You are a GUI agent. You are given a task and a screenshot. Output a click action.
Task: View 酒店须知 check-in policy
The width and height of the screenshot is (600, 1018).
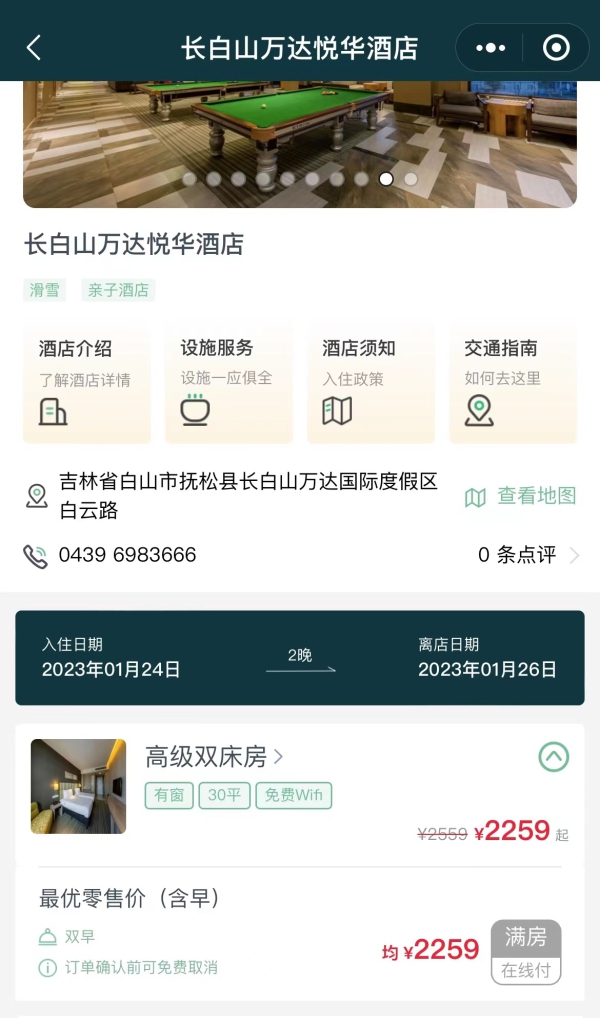[371, 384]
